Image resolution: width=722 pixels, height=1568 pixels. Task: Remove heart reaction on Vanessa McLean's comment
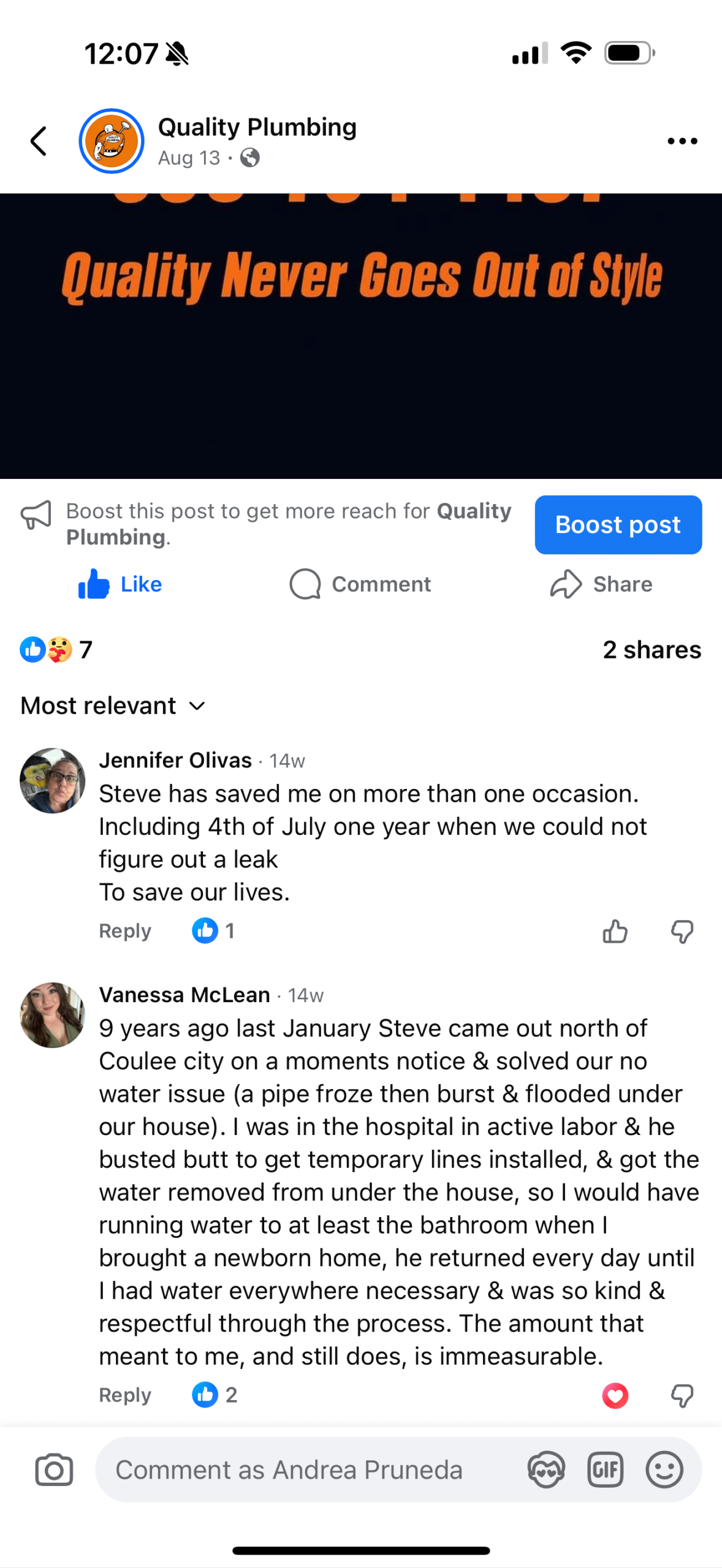point(615,1396)
